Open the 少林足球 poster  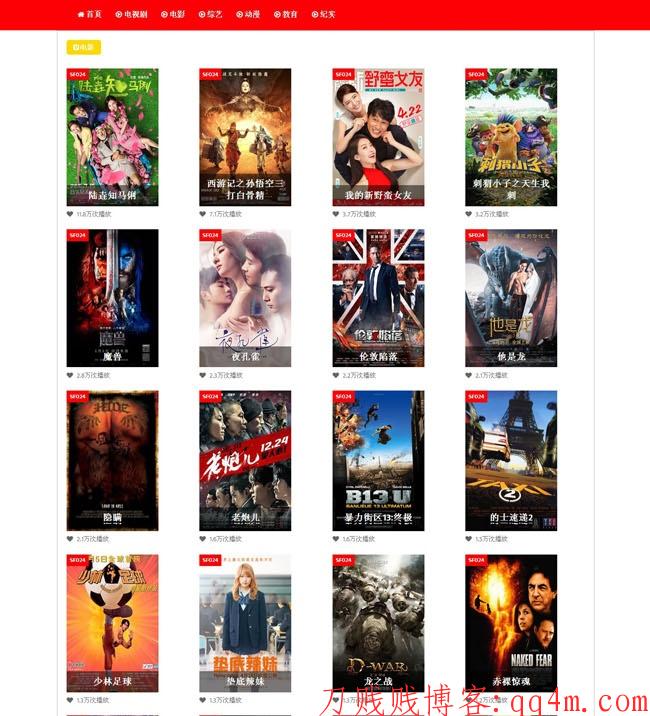point(112,622)
